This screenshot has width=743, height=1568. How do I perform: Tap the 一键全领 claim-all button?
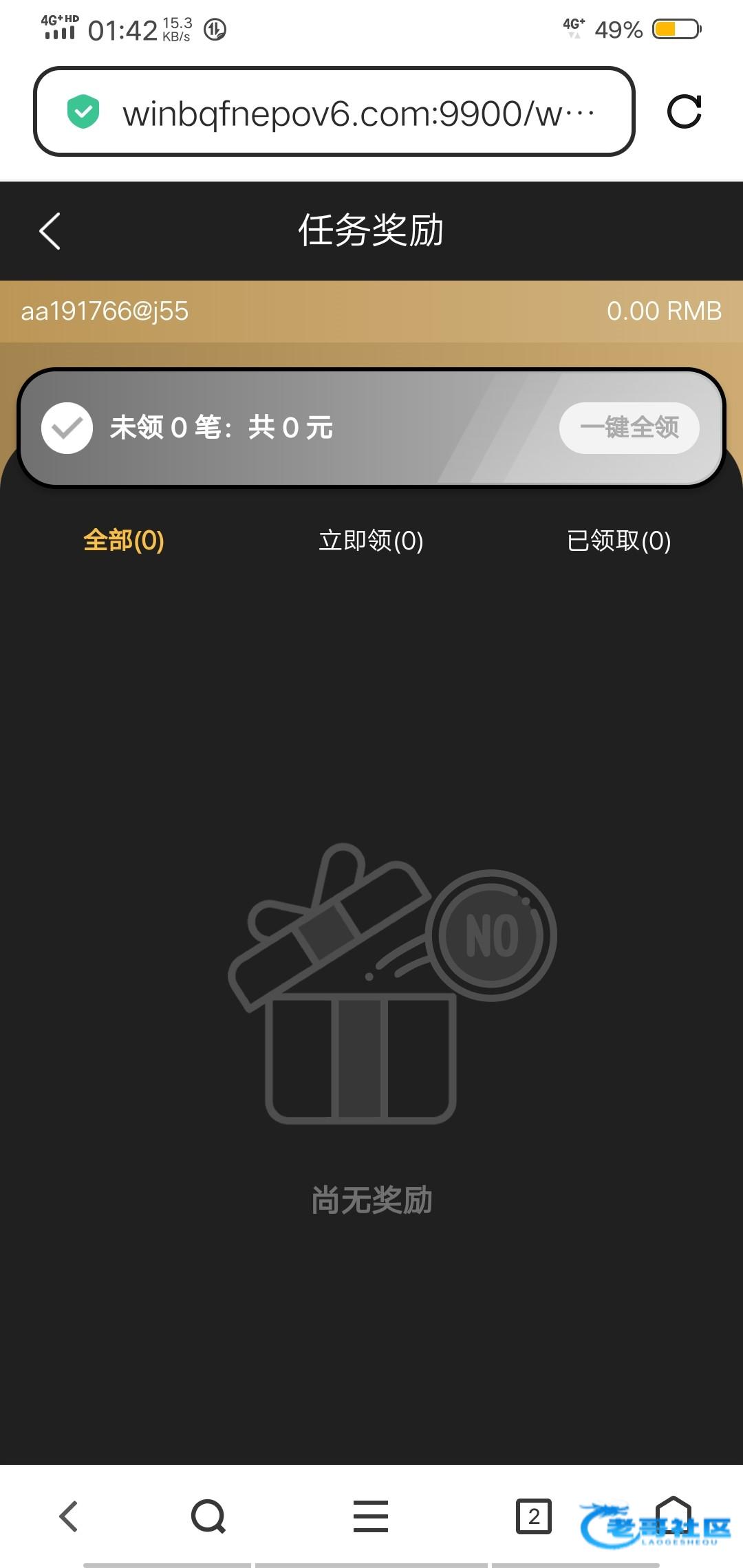pyautogui.click(x=629, y=428)
